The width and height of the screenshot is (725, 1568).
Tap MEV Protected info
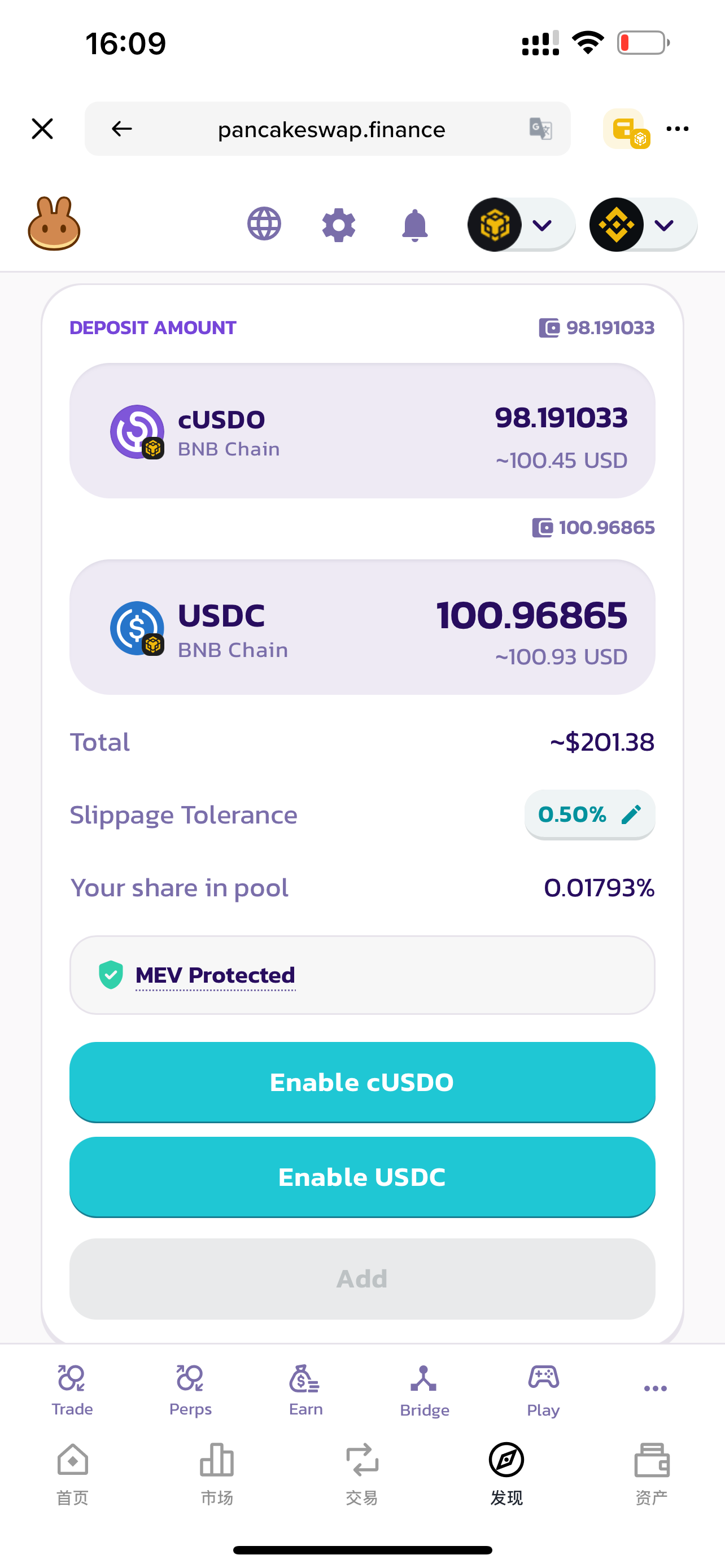click(x=215, y=975)
